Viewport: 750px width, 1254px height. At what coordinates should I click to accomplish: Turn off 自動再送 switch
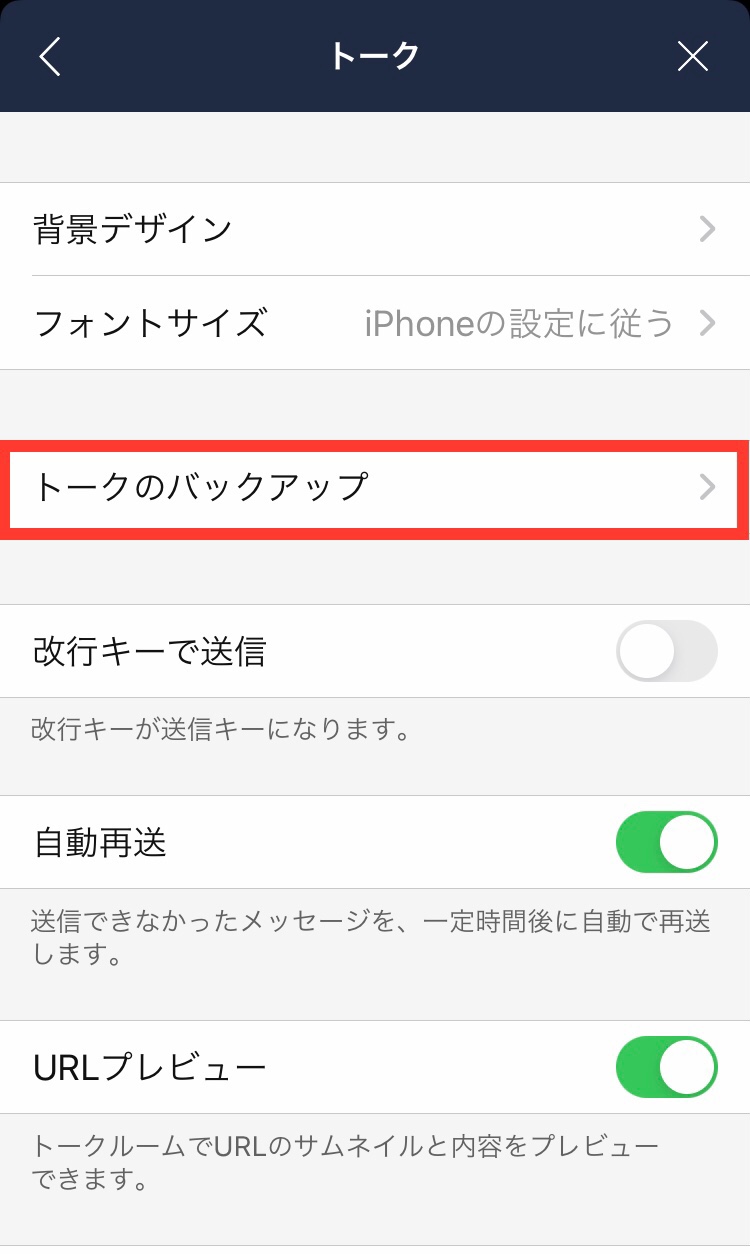[x=666, y=843]
